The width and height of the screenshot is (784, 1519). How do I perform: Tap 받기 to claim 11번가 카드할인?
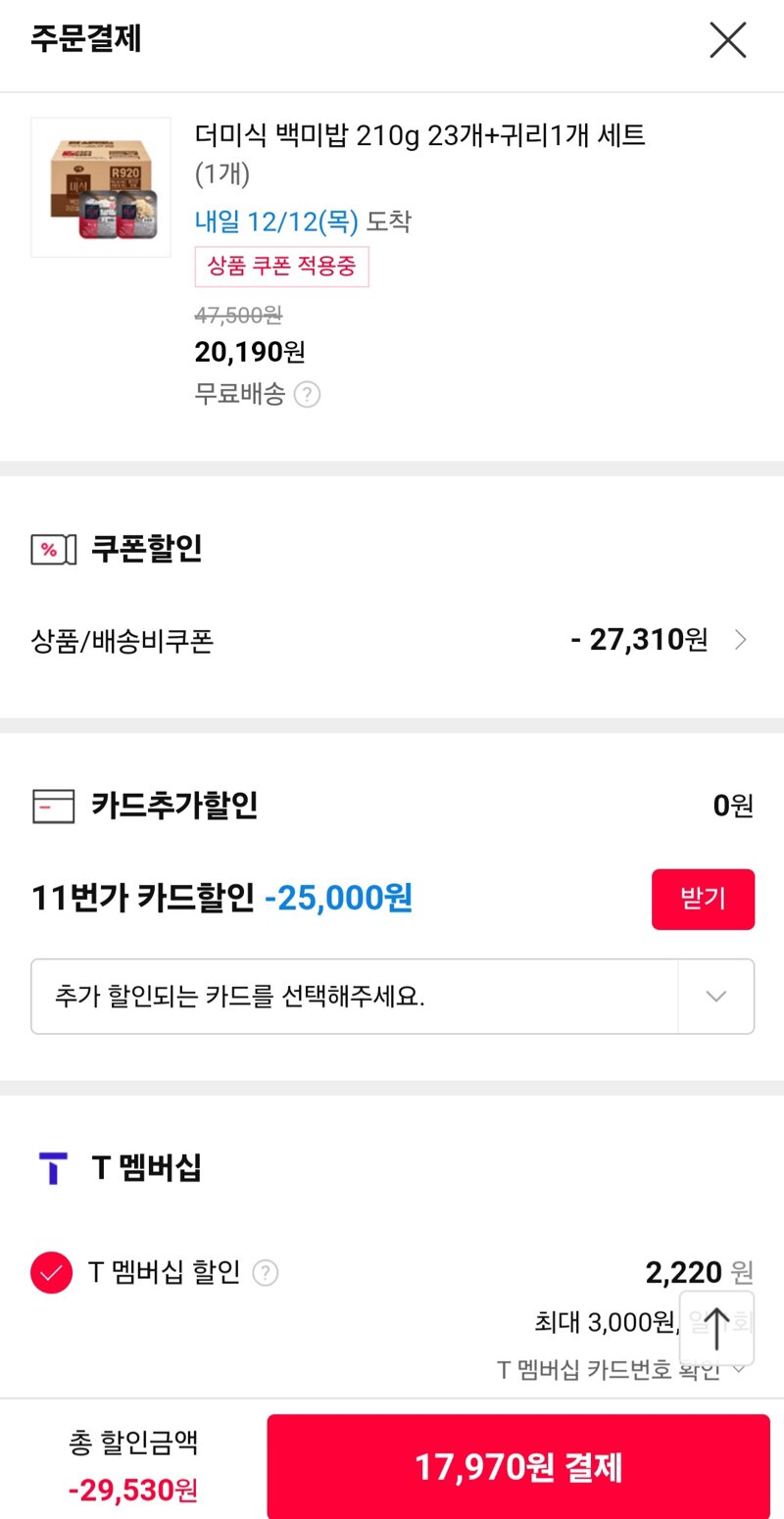[703, 899]
